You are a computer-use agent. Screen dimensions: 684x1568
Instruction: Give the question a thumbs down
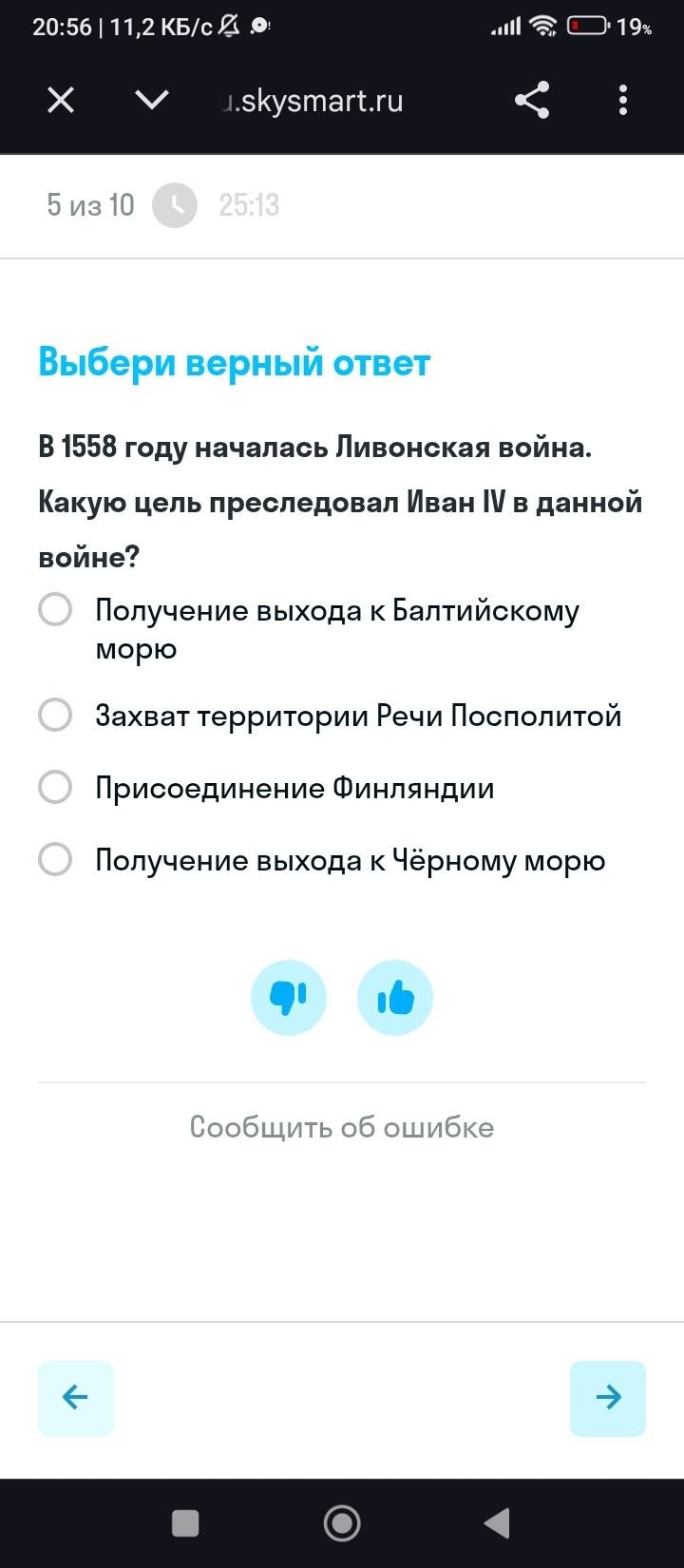(x=289, y=998)
